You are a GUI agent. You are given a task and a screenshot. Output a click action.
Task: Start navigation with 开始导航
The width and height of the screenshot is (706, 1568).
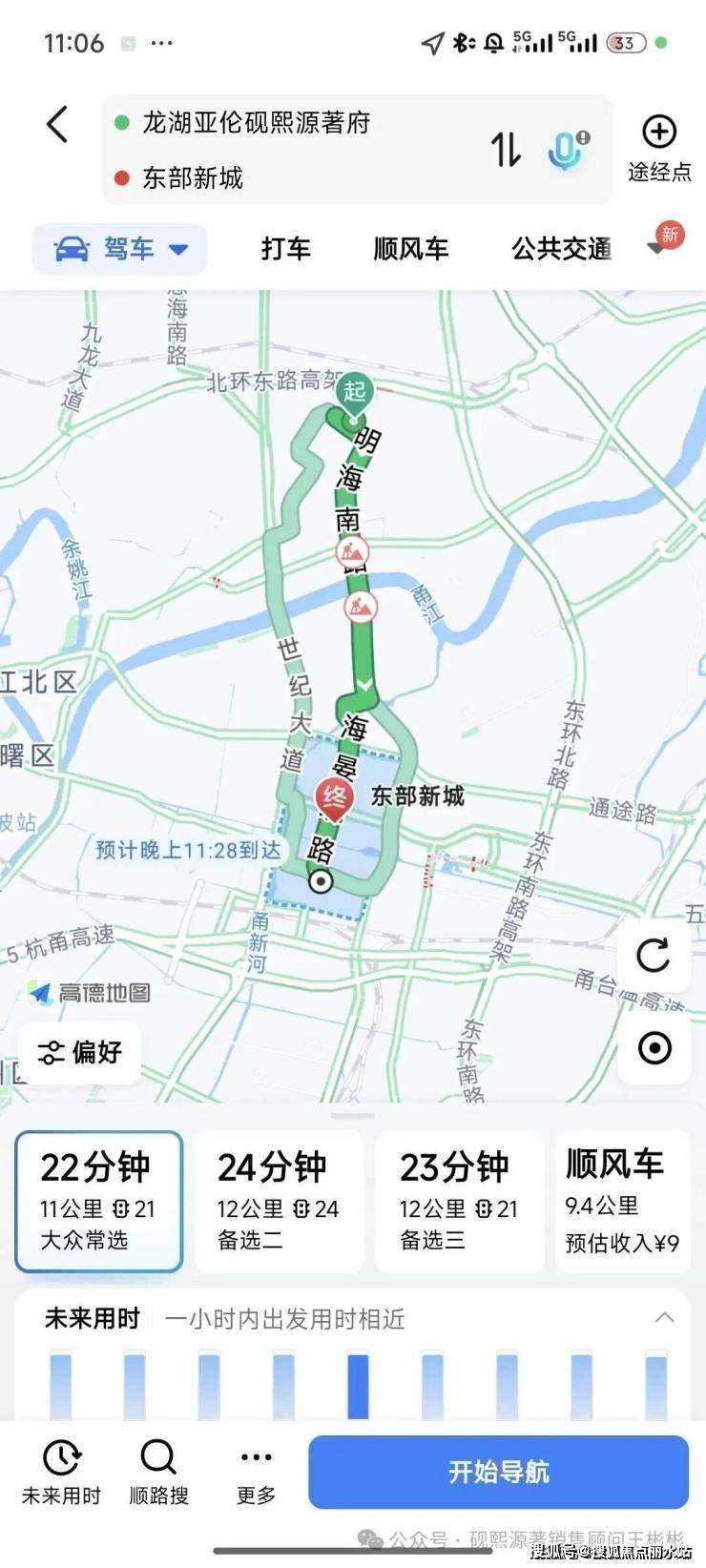coord(498,1472)
